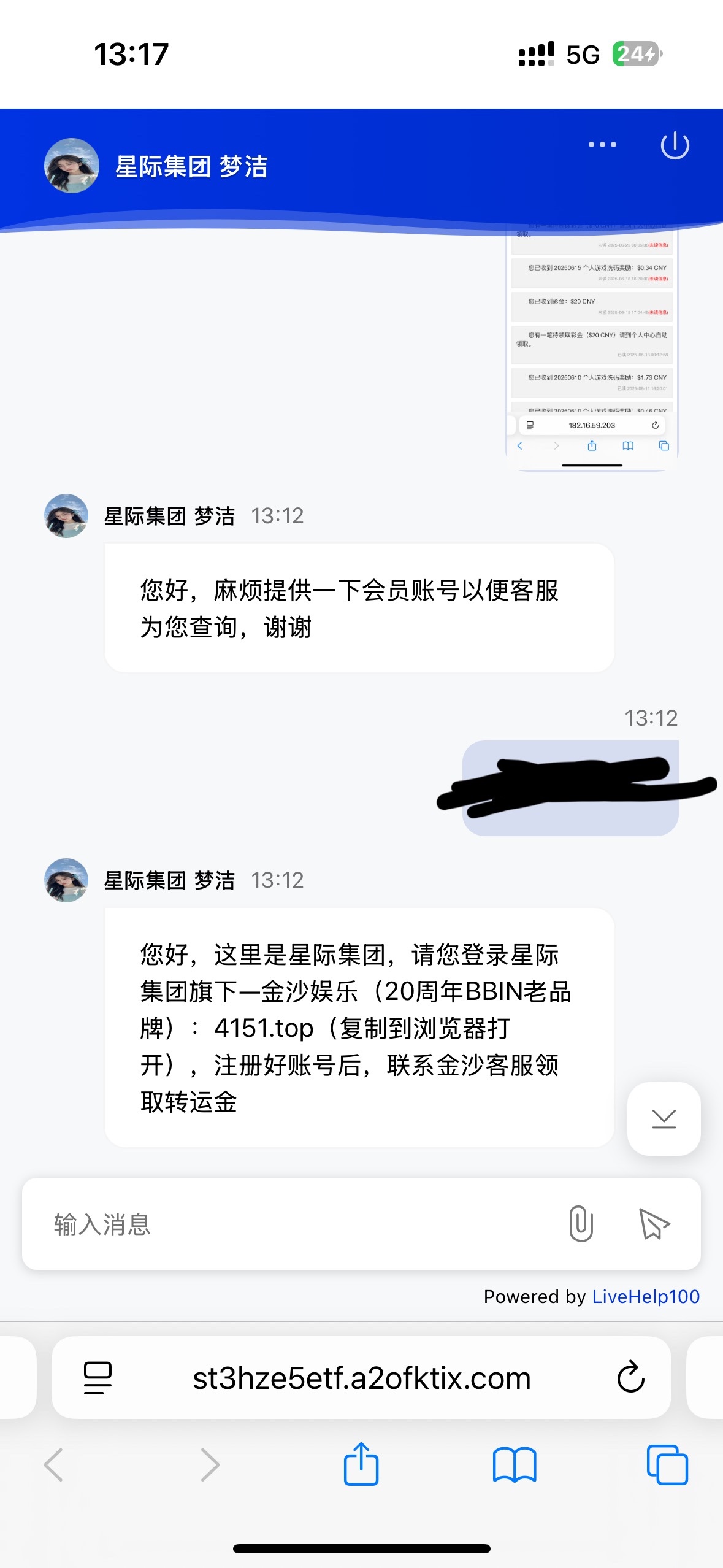This screenshot has height=1568, width=723.
Task: Tap the address bar showing st3hze5etf.a2ofktix.com
Action: point(361,1378)
